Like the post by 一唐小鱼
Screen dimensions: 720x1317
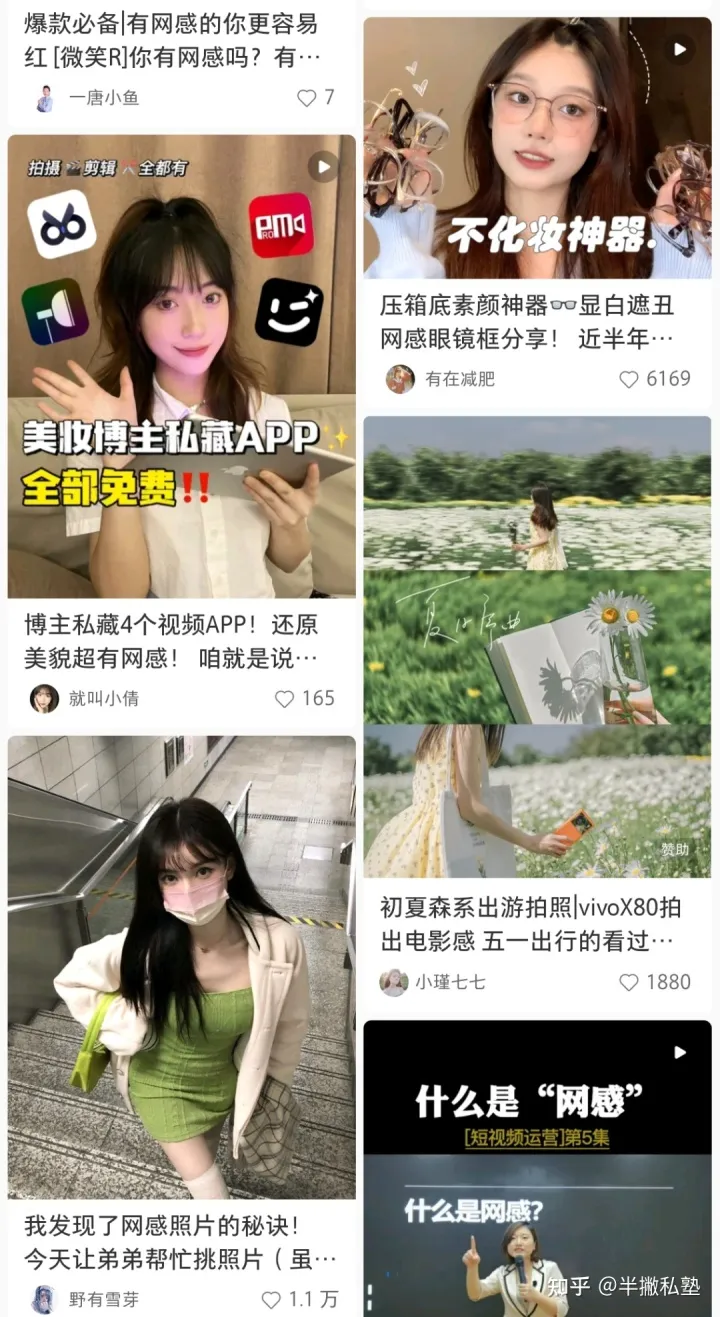point(307,98)
